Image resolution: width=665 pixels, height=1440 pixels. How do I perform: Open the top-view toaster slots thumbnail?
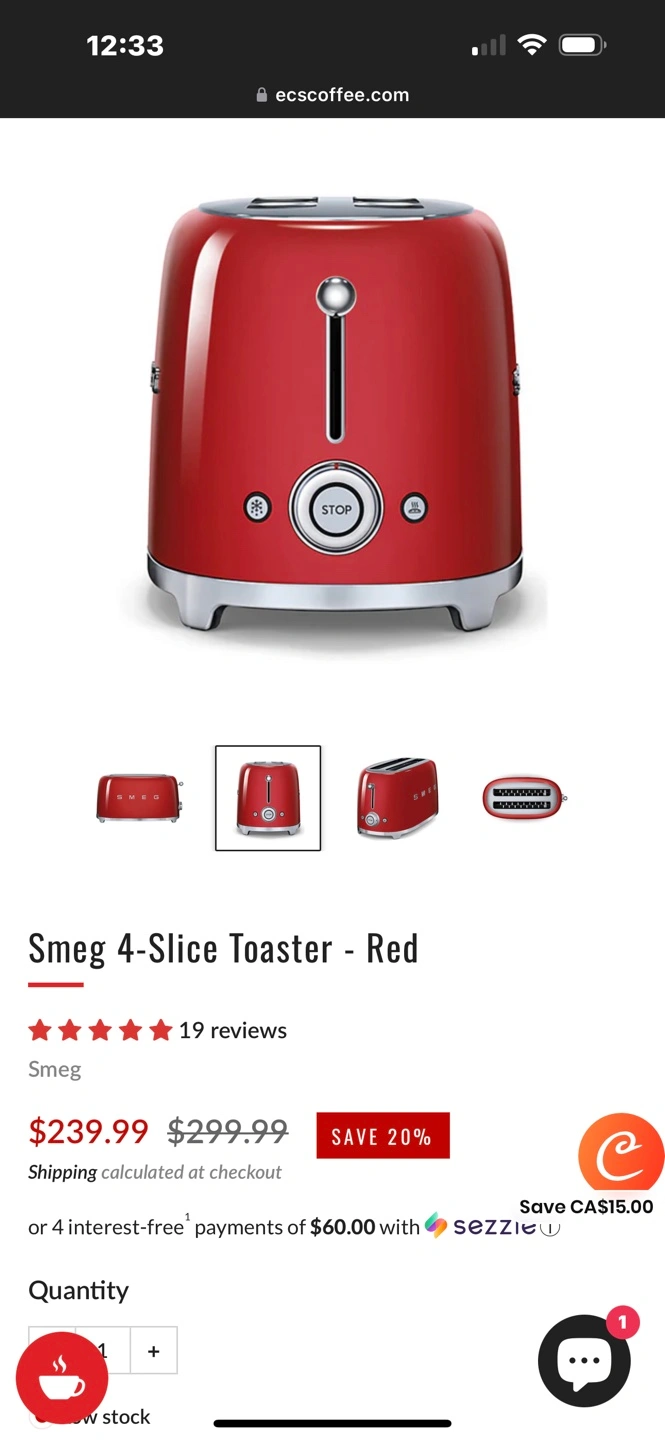point(522,798)
